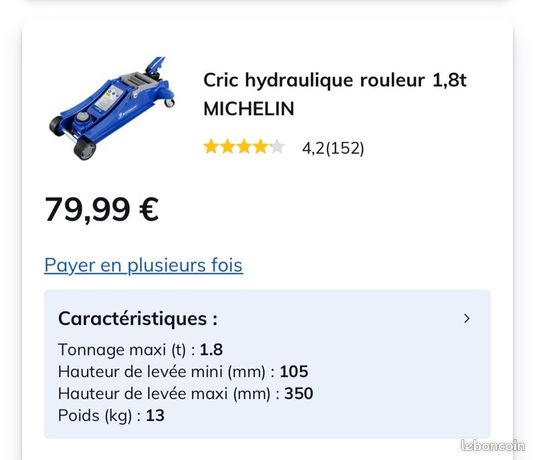
Task: View the 4,2 star customer reviews
Action: 284,147
